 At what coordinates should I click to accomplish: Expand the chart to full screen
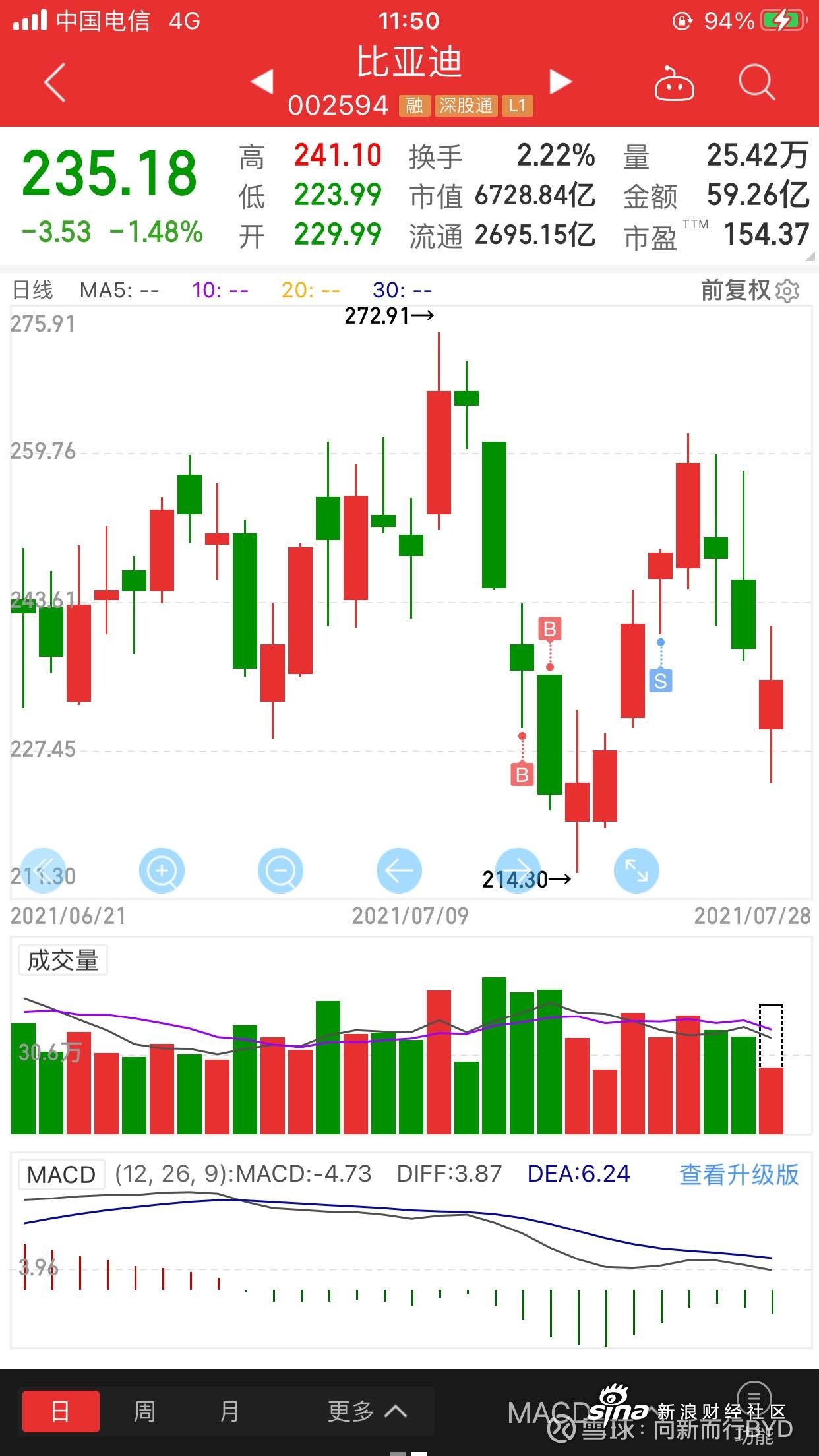(x=636, y=870)
